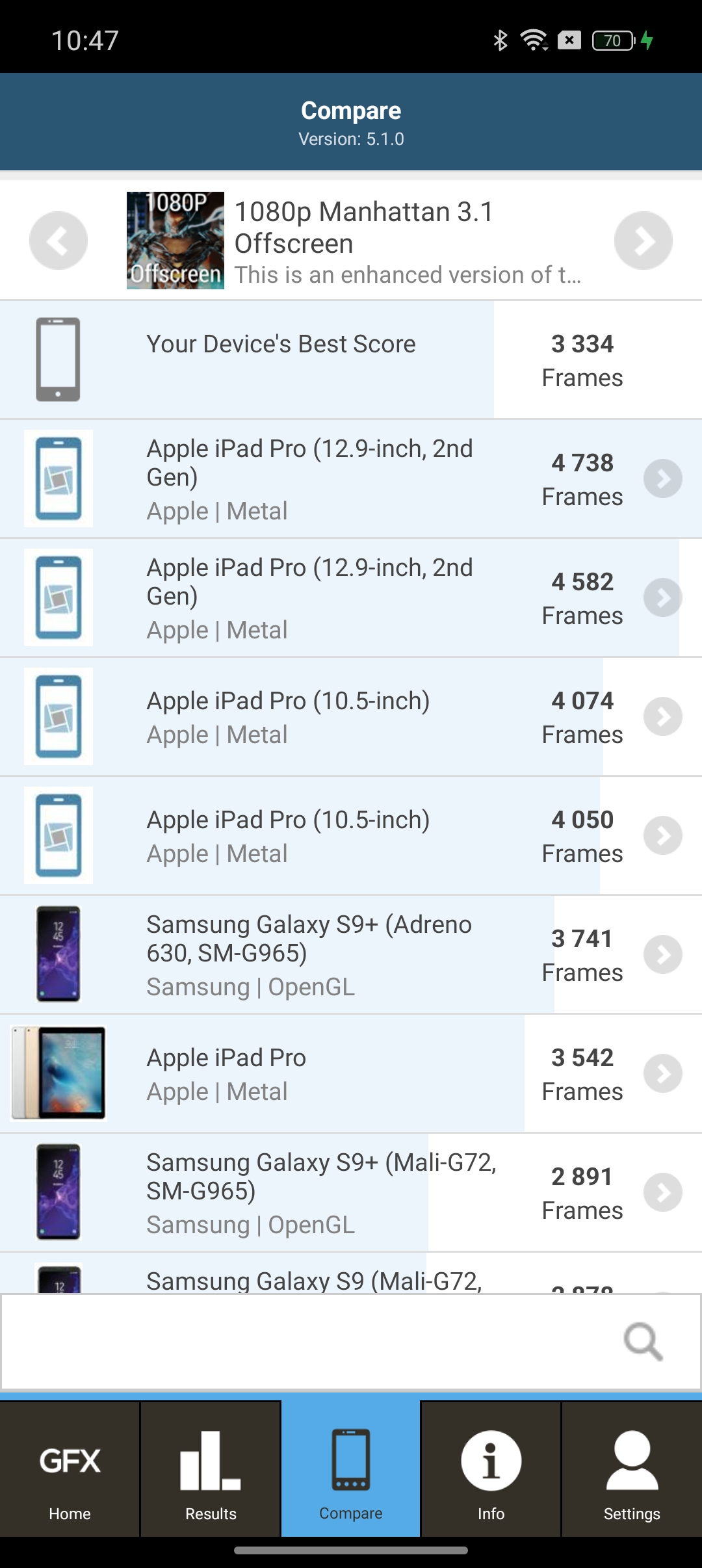Viewport: 702px width, 1568px height.
Task: Select the 1080p Manhattan 3.1 Offscreen test
Action: click(354, 241)
